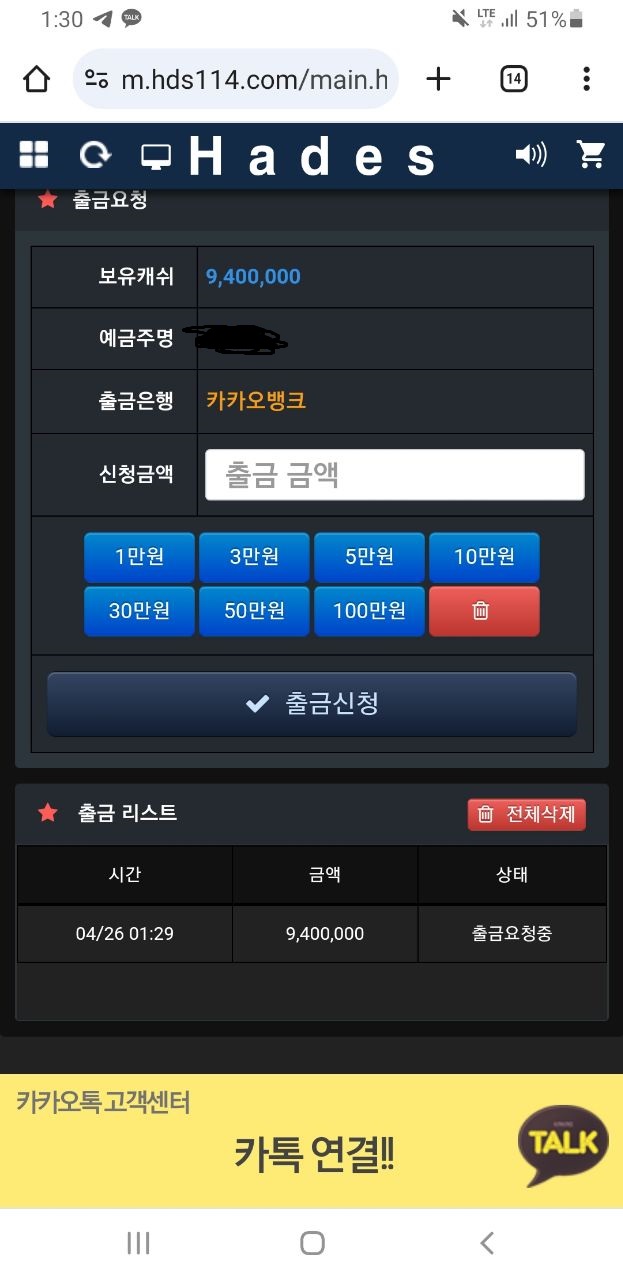Open the shopping cart icon

point(591,154)
